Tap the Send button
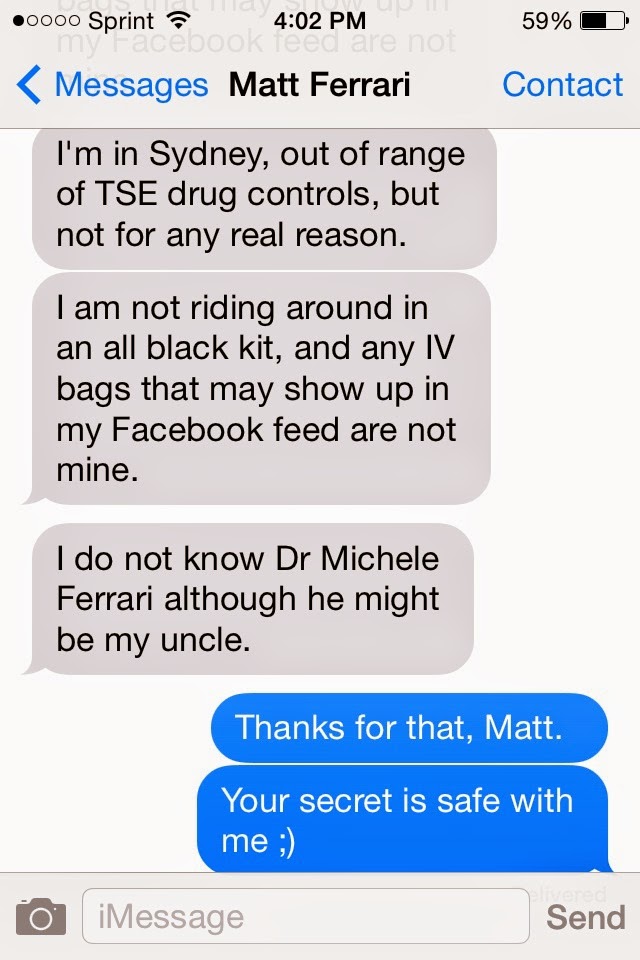640x960 pixels. [x=586, y=916]
